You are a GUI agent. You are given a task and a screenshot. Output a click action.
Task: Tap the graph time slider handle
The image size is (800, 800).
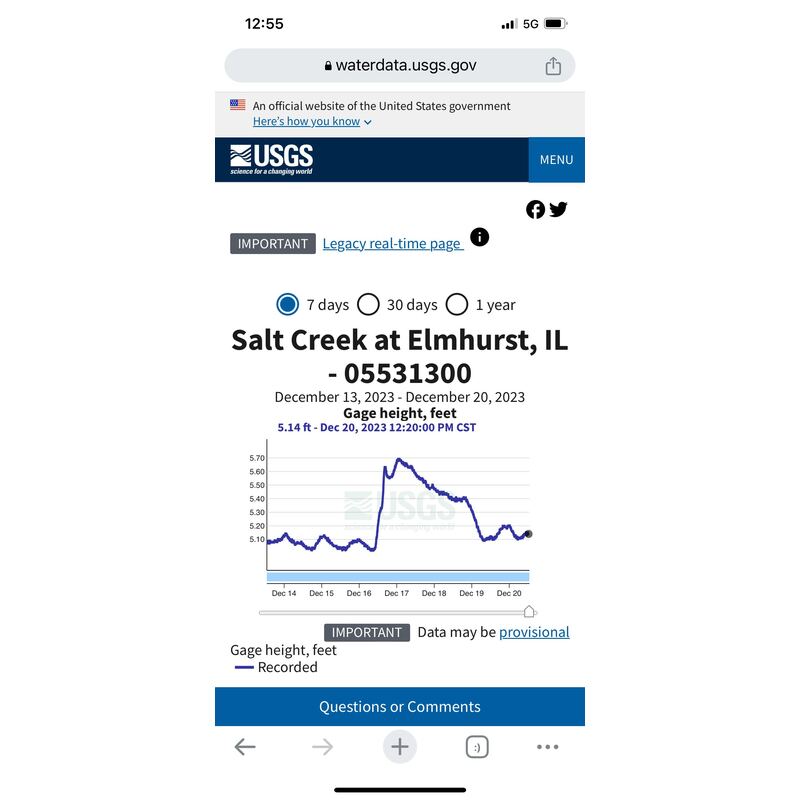tap(529, 611)
